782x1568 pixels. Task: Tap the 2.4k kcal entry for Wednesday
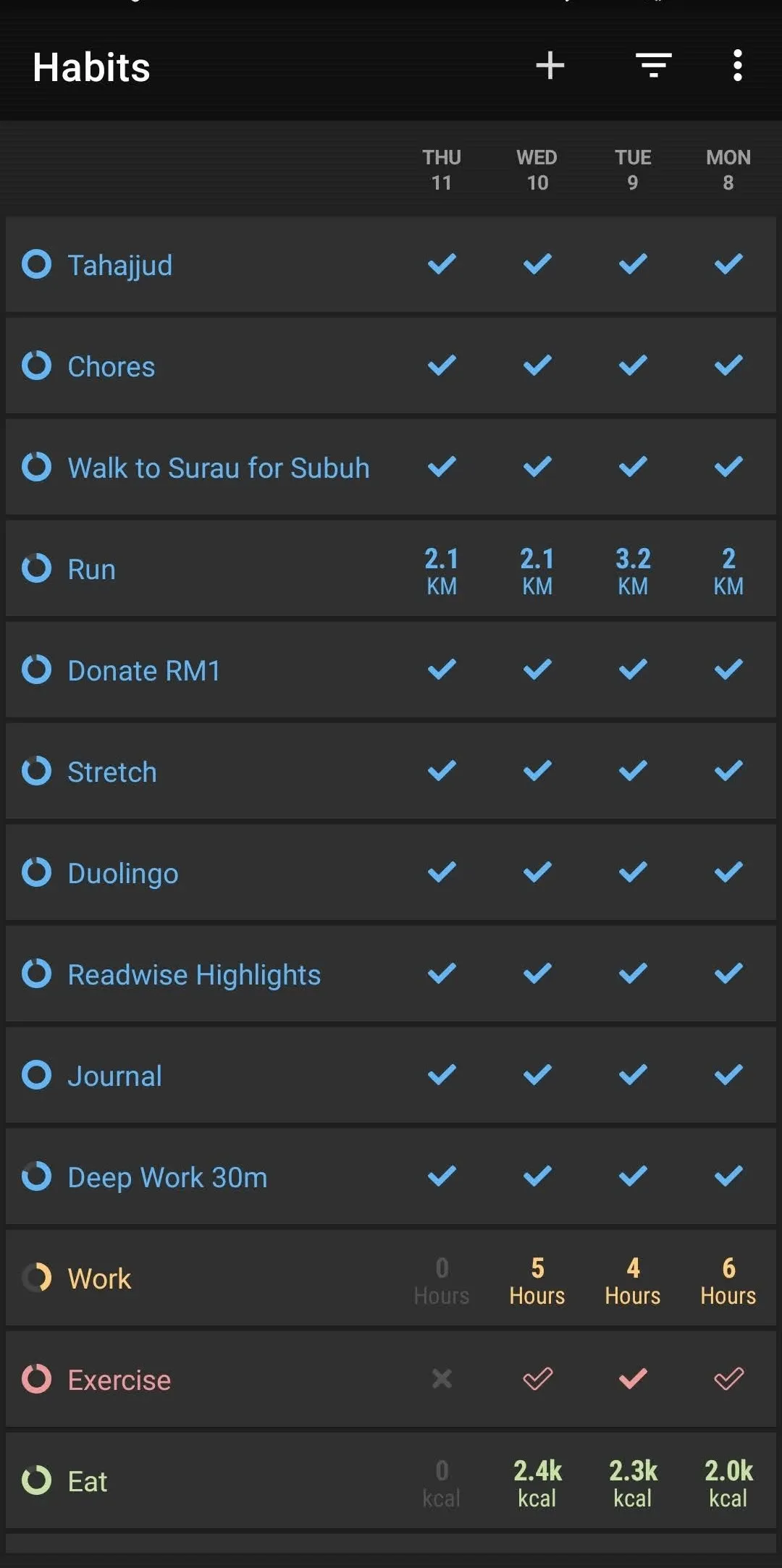536,1481
